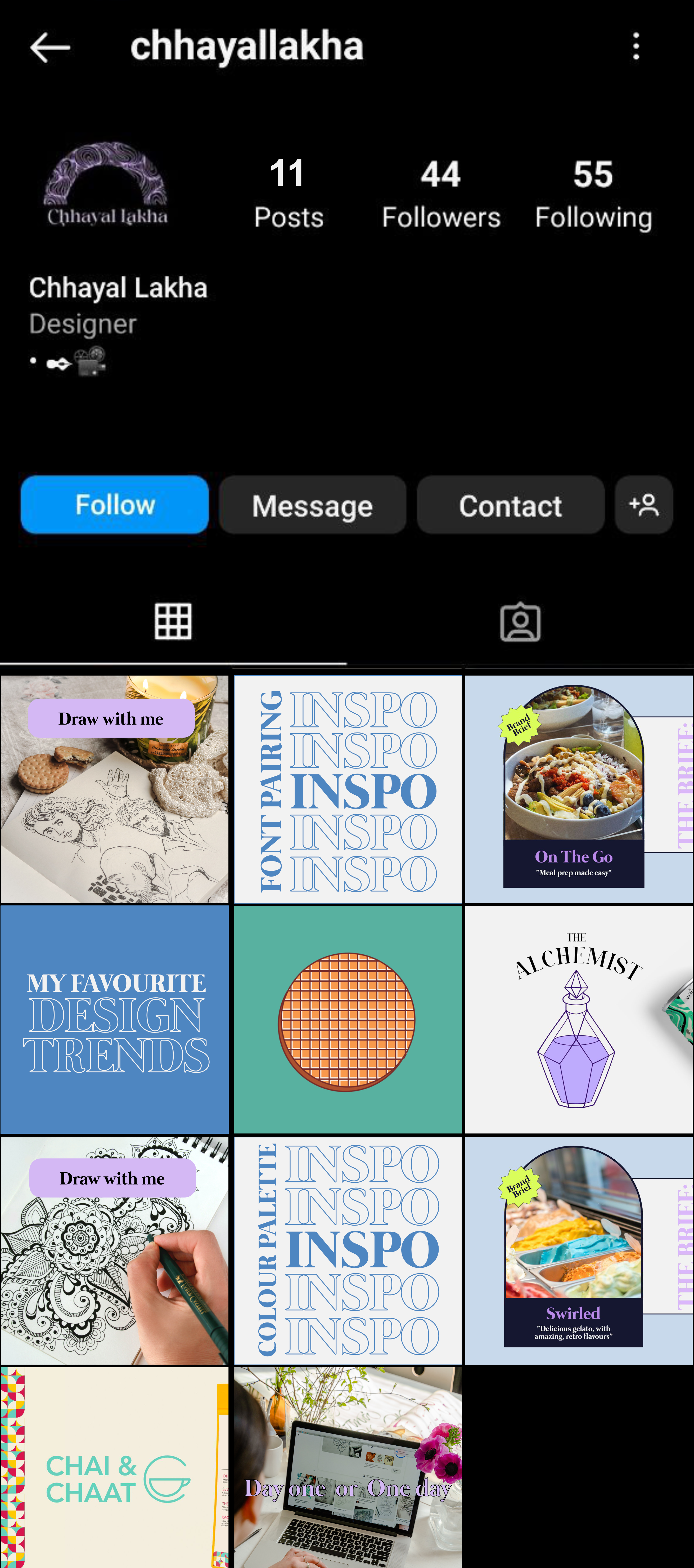
Task: Open the 44 Followers list
Action: click(441, 194)
